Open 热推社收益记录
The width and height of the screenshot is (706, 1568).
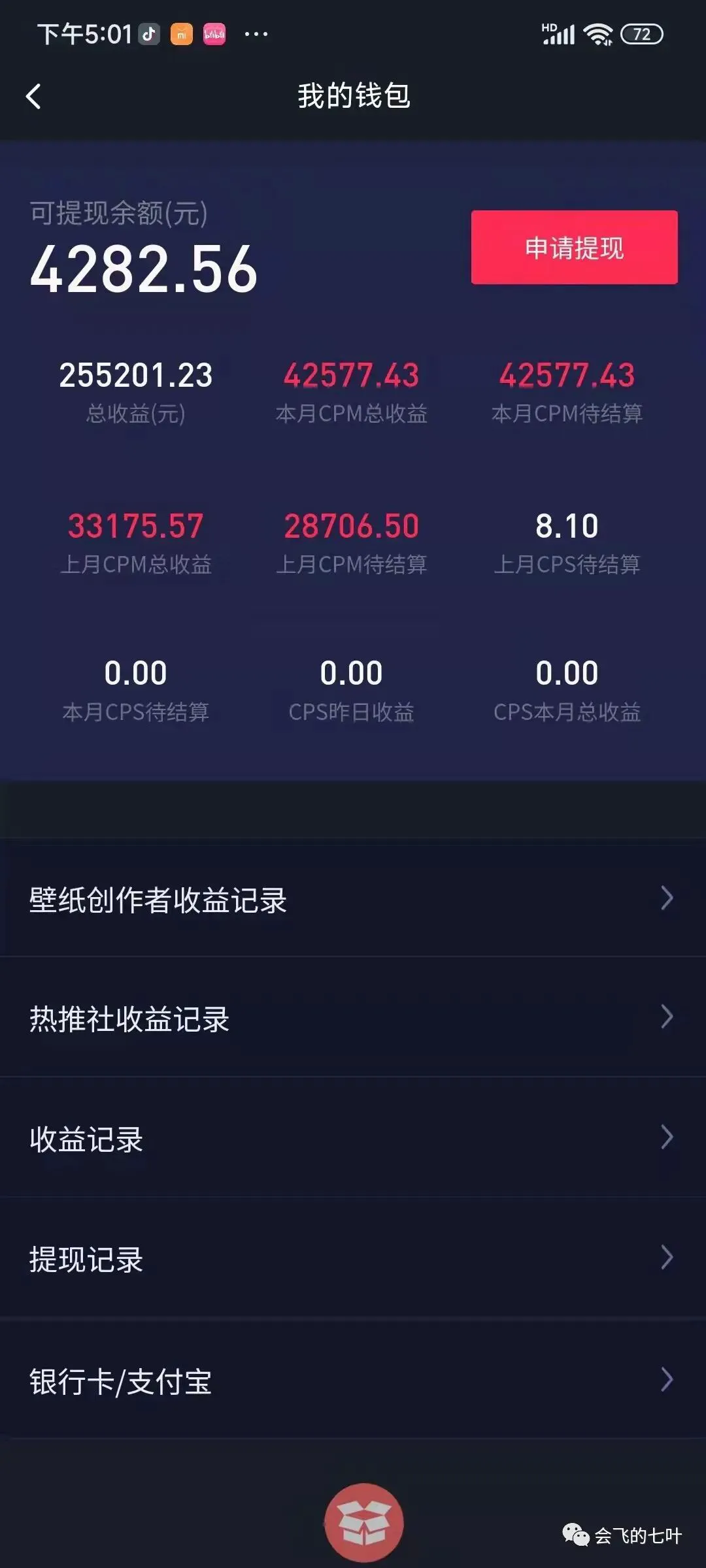(353, 1018)
